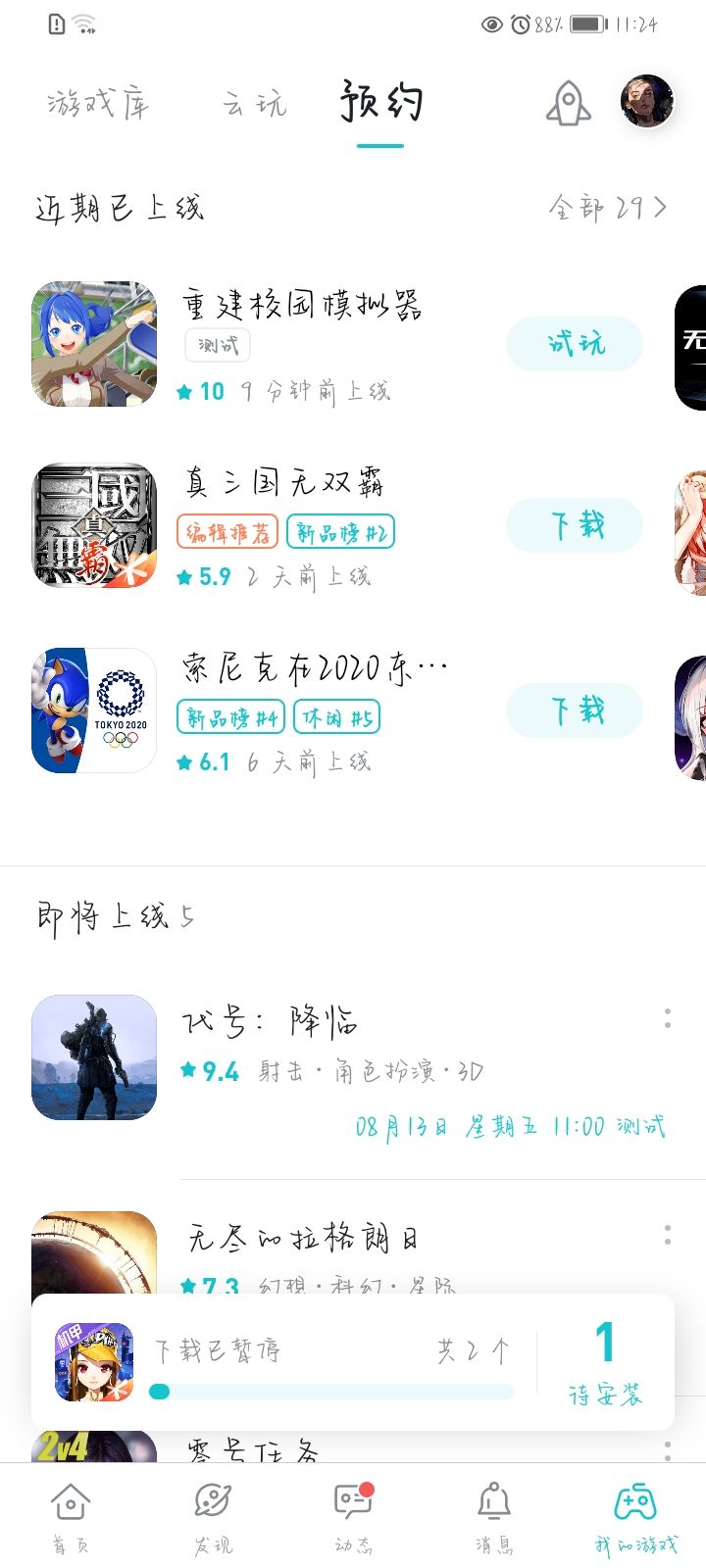Open the 消息 notifications tab

tap(494, 1517)
